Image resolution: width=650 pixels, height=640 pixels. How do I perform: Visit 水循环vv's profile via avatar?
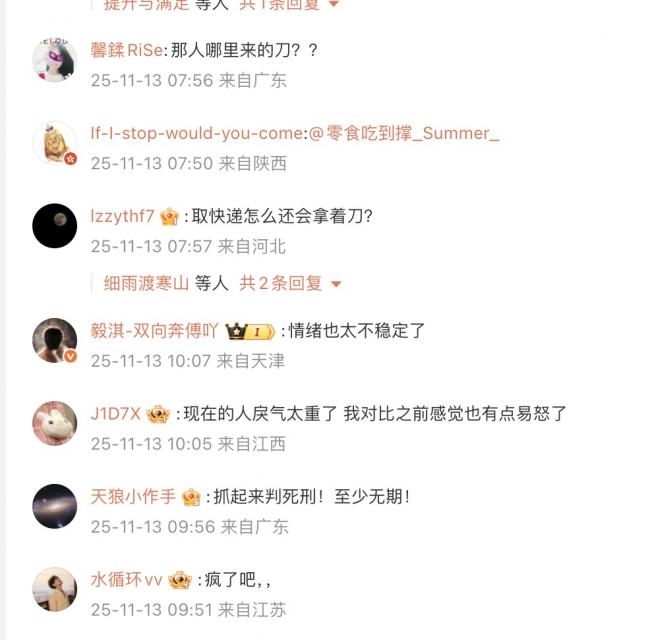coord(55,589)
